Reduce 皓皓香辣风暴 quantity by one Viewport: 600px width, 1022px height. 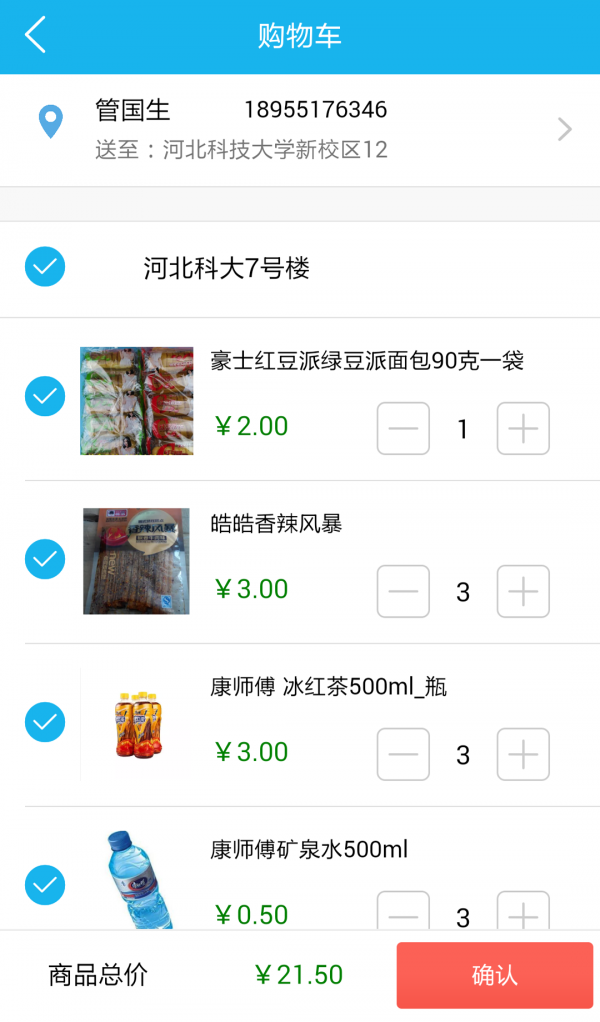(x=403, y=592)
